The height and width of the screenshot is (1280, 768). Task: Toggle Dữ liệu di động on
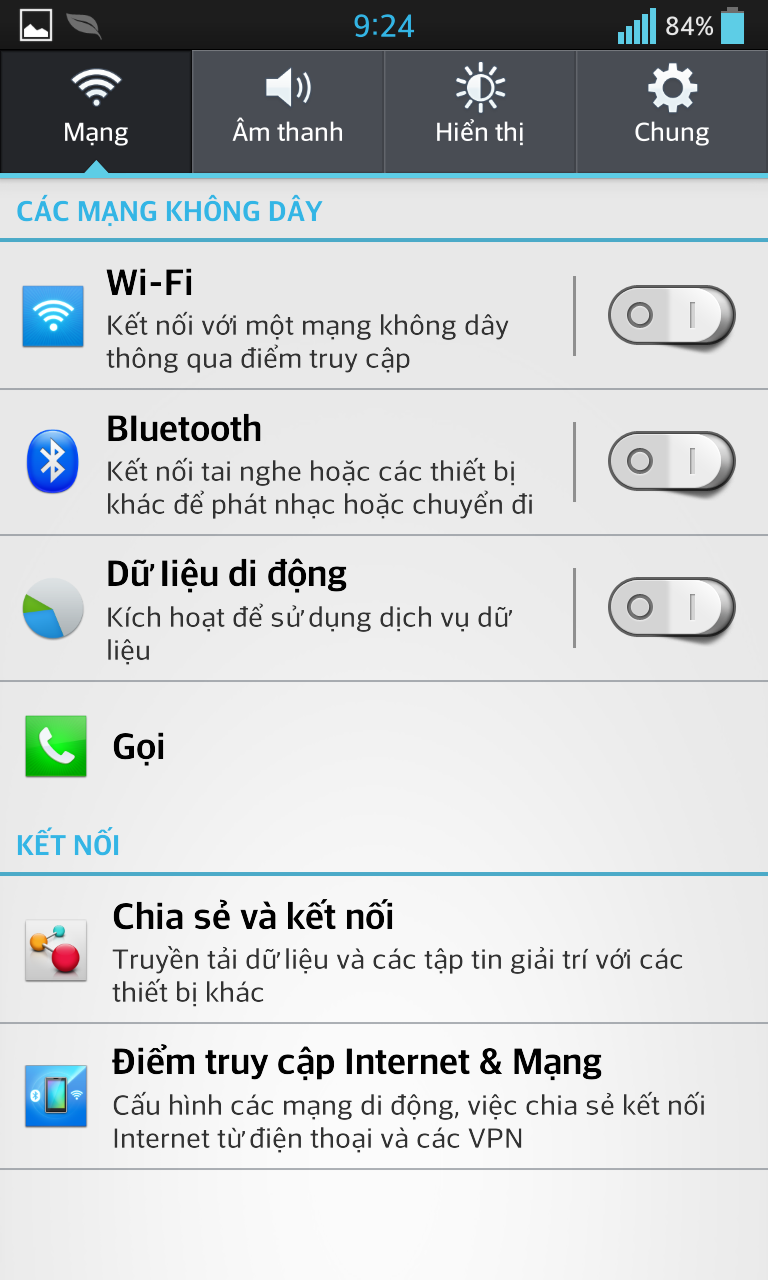click(672, 609)
